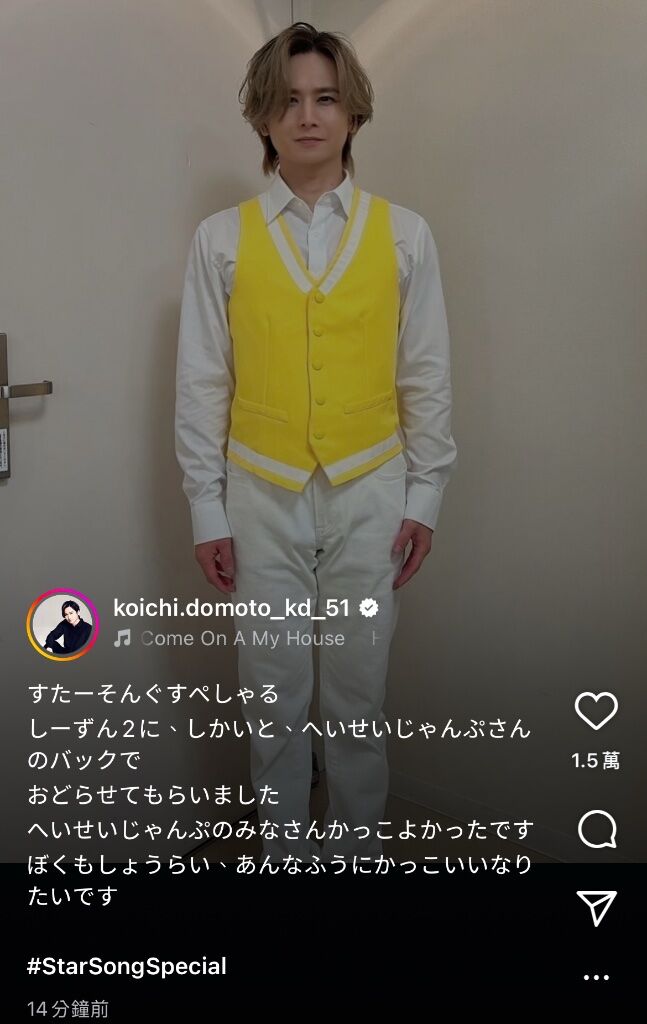Viewport: 647px width, 1024px height.
Task: Open koichi.domoto_kd_51's profile picture
Action: point(63,626)
